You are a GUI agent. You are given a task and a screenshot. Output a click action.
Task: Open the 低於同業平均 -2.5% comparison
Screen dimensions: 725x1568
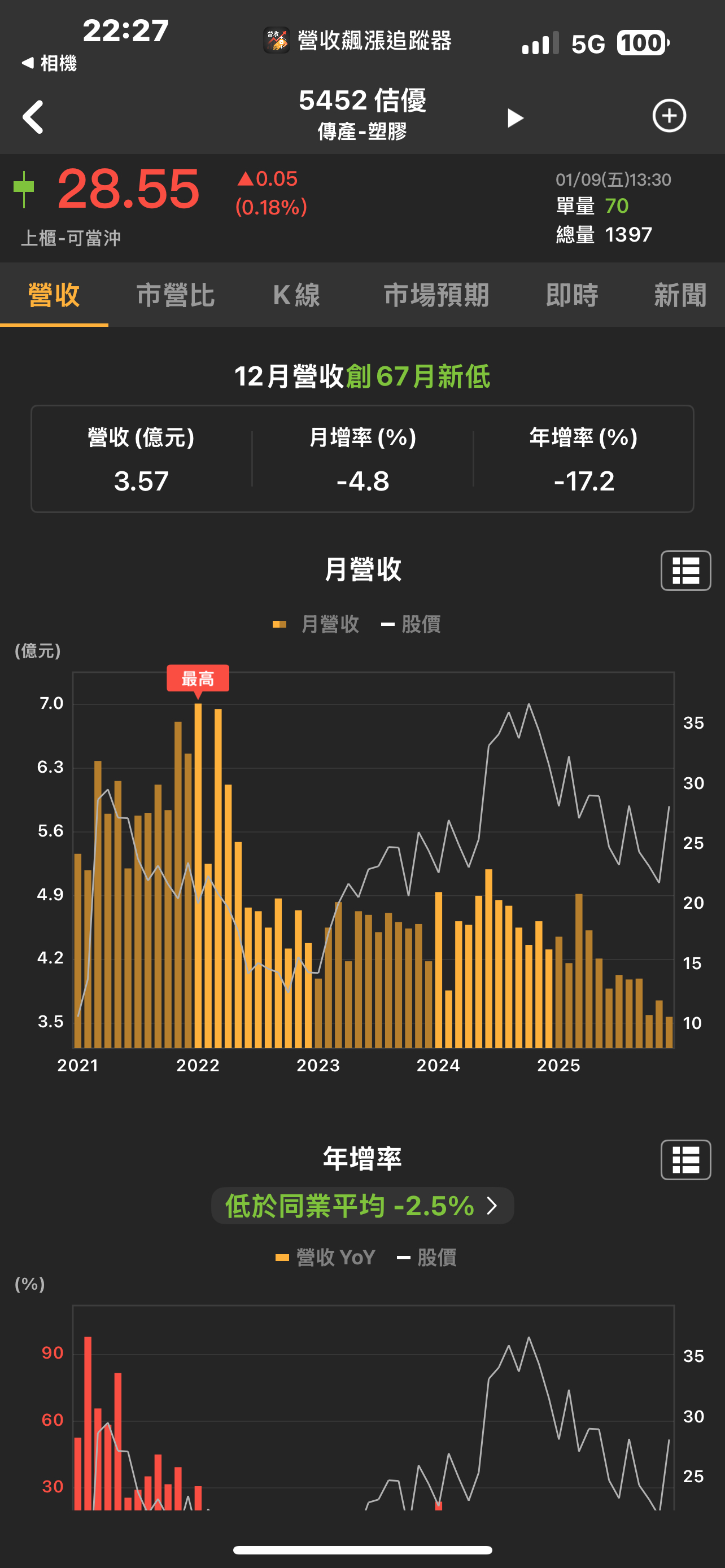362,1206
